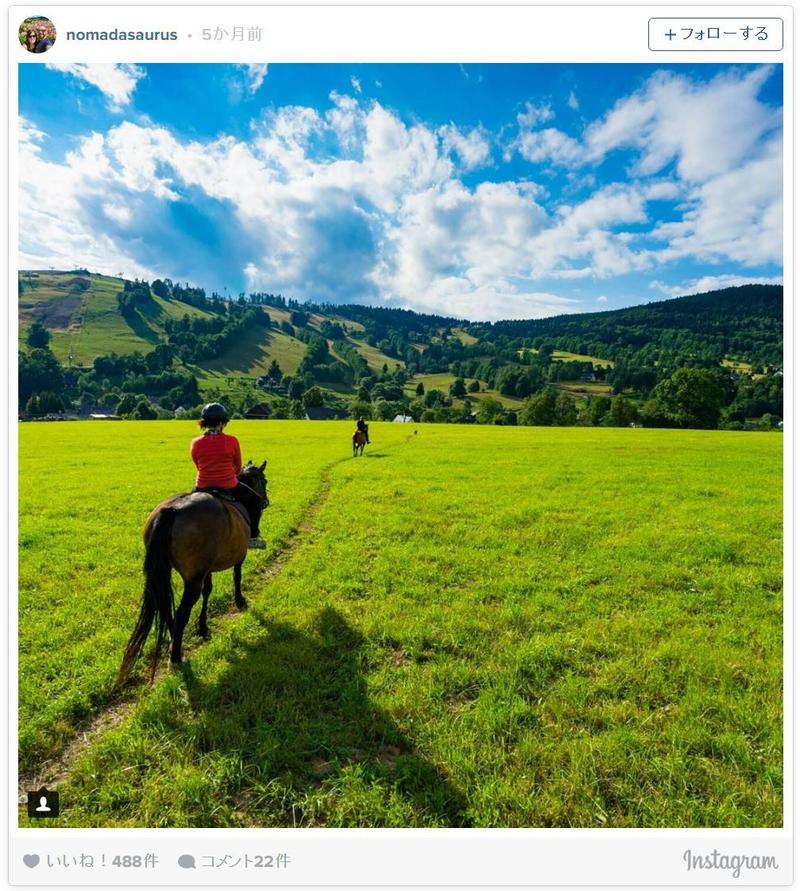The image size is (800, 891).
Task: Open the horse riding photo post
Action: [400, 445]
